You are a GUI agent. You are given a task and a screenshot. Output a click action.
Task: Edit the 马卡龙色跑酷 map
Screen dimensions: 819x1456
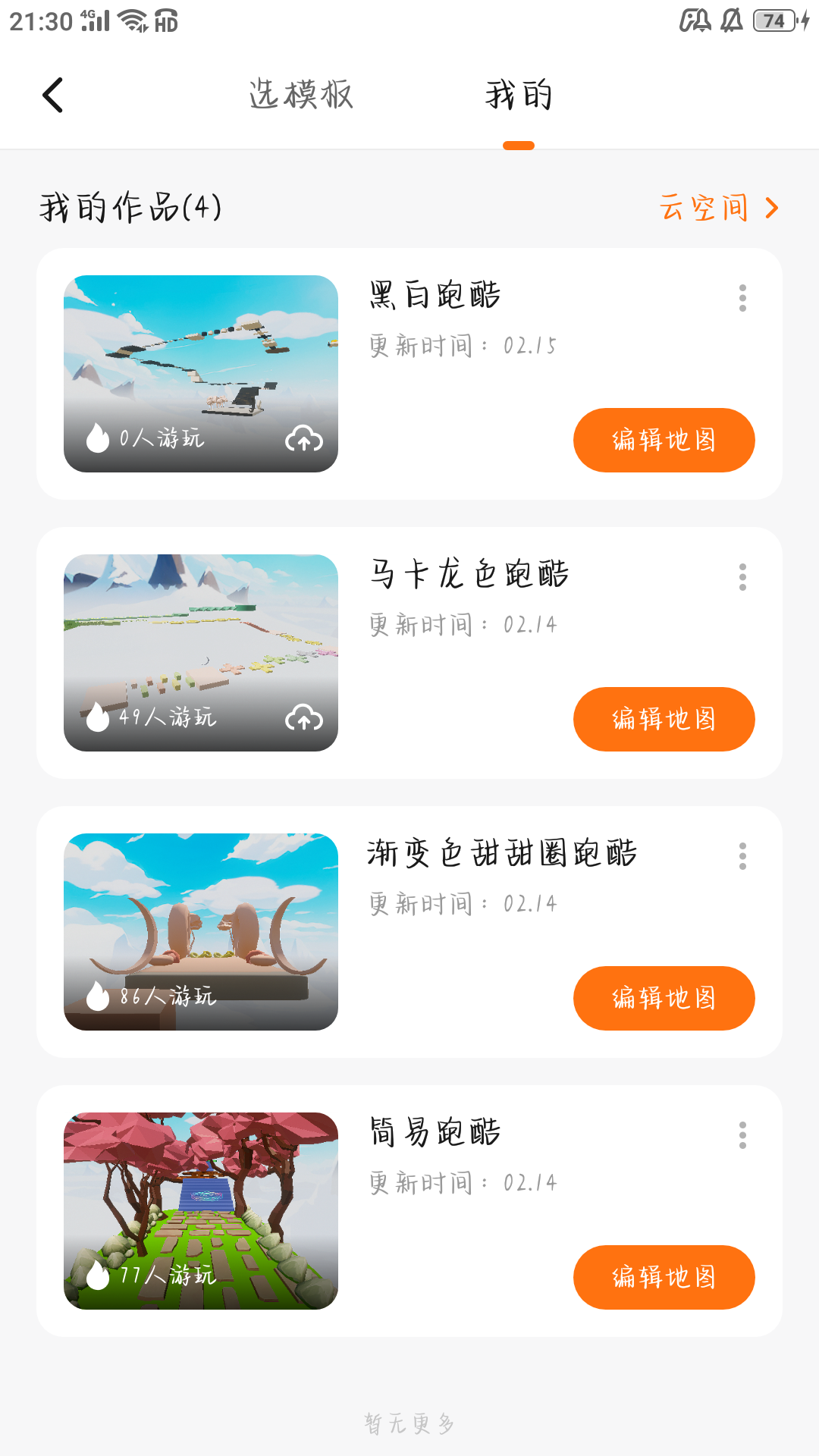coord(664,720)
